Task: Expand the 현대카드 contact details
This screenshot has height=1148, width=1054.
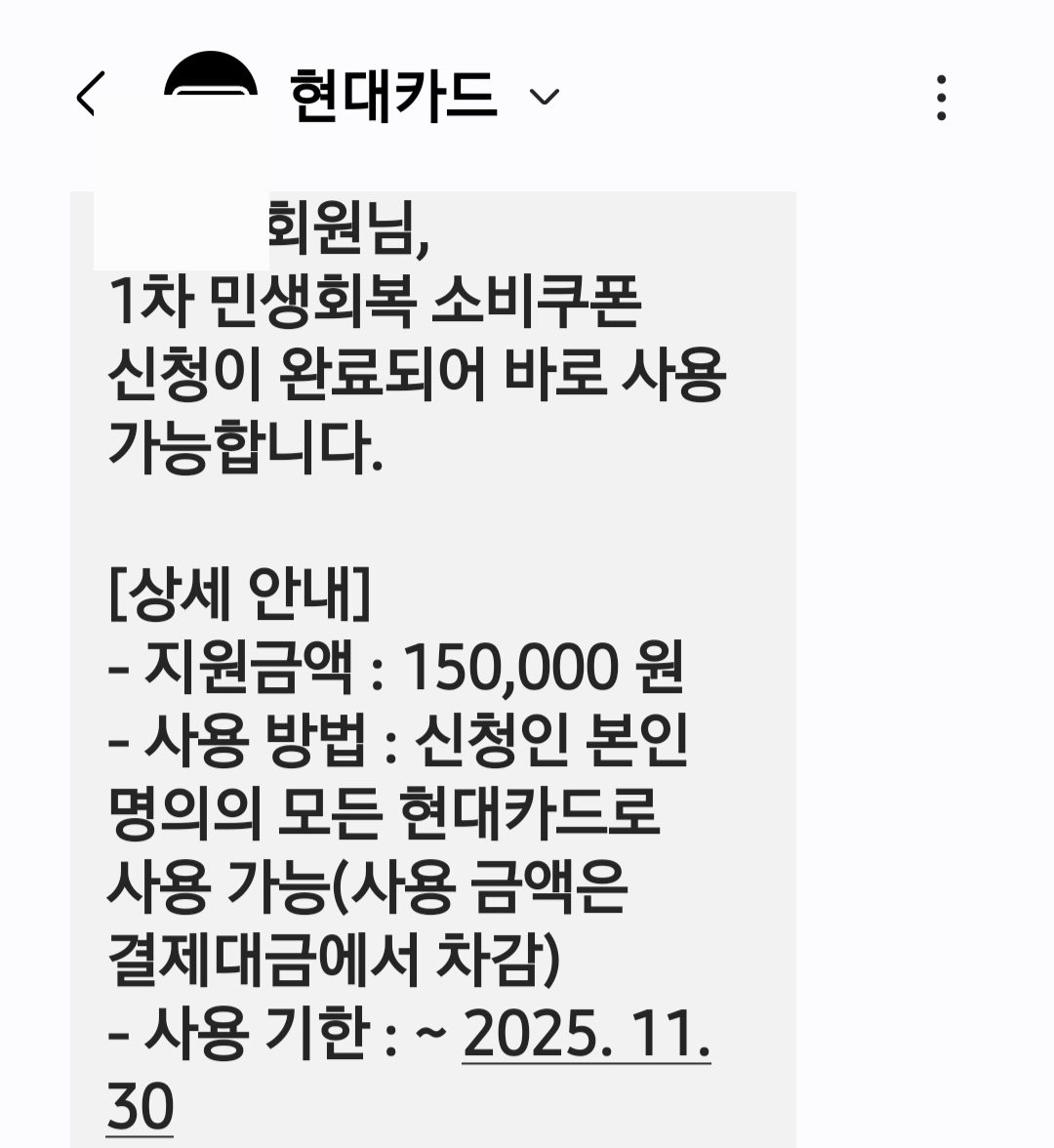Action: click(543, 96)
